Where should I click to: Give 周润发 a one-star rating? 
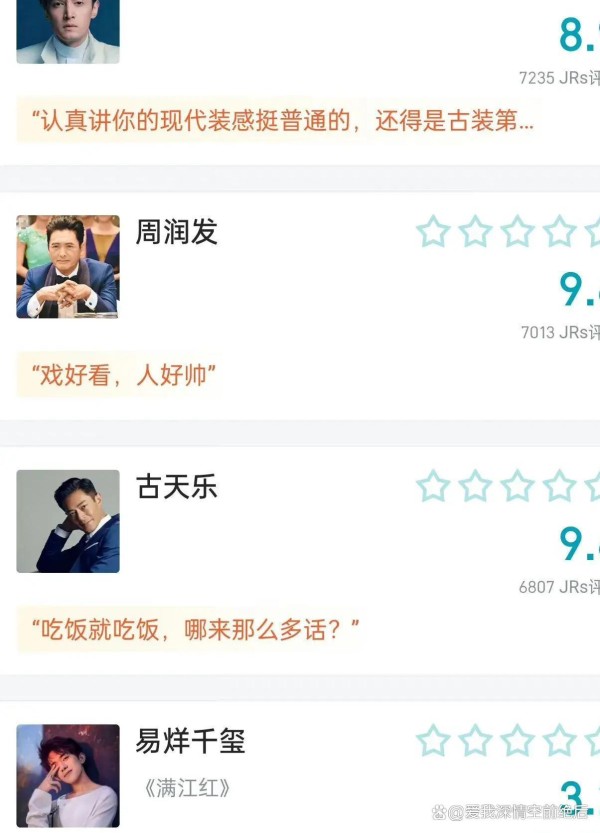click(433, 232)
